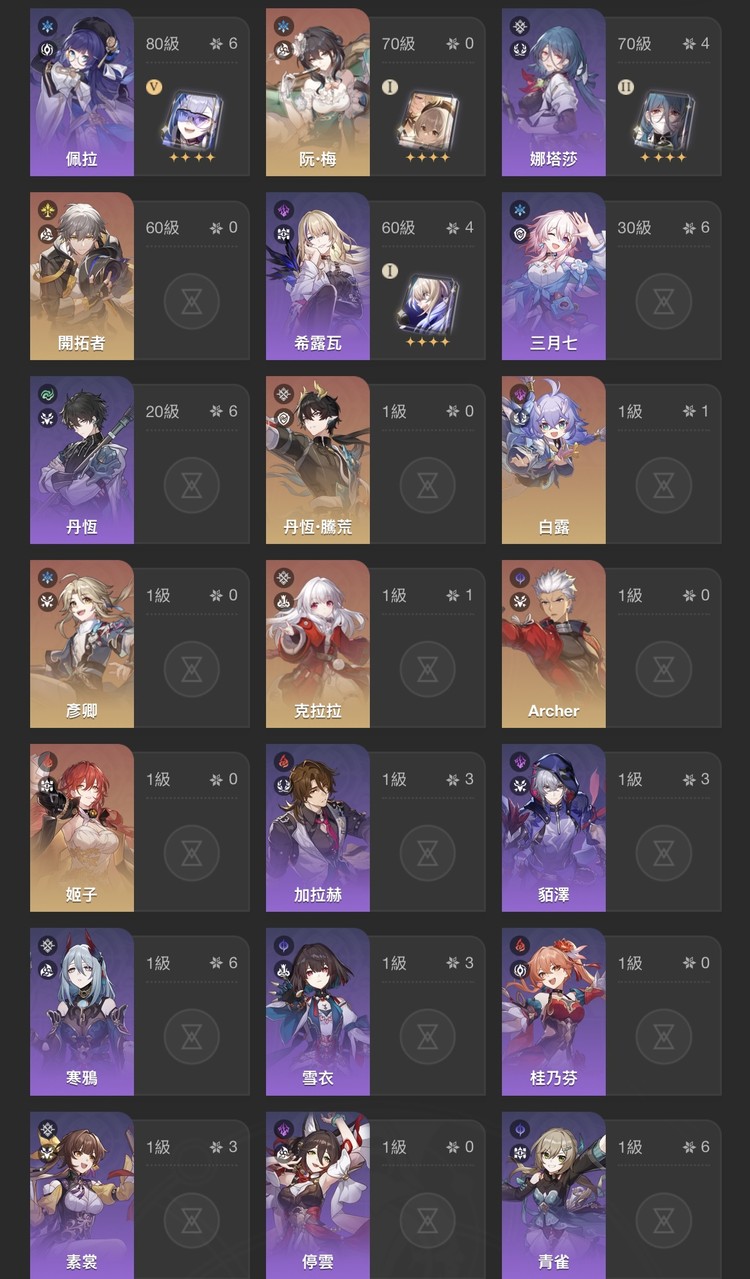Tap the 青雀 character card
750x1279 pixels.
click(x=611, y=1195)
